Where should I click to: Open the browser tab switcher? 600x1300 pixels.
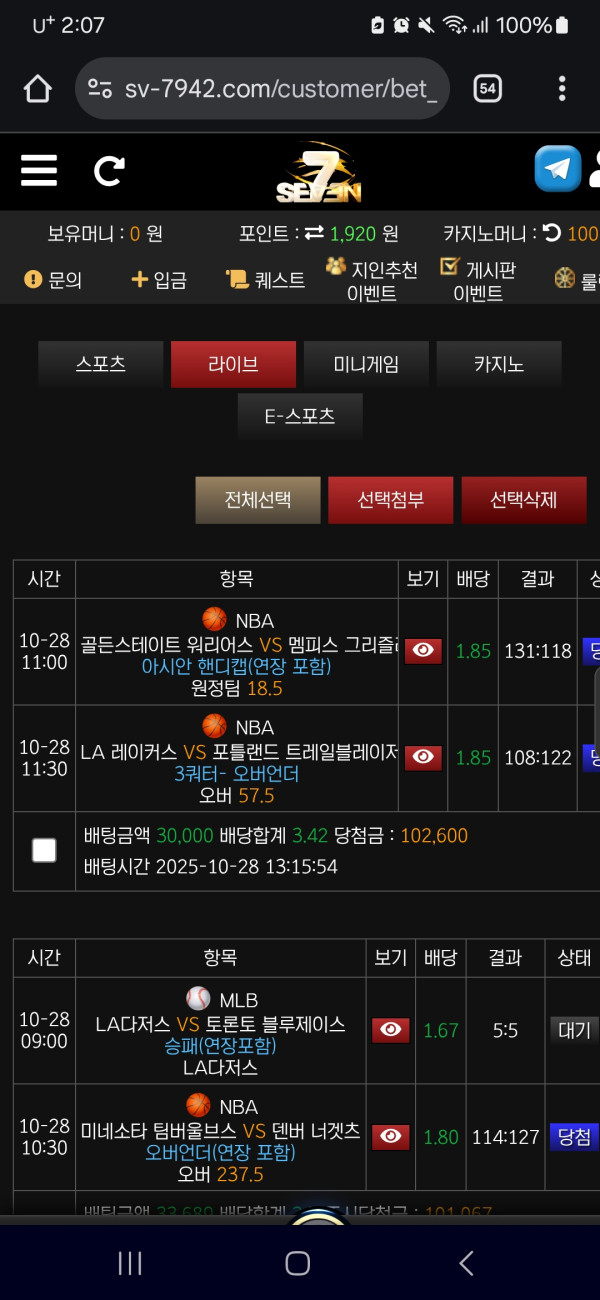(x=487, y=89)
